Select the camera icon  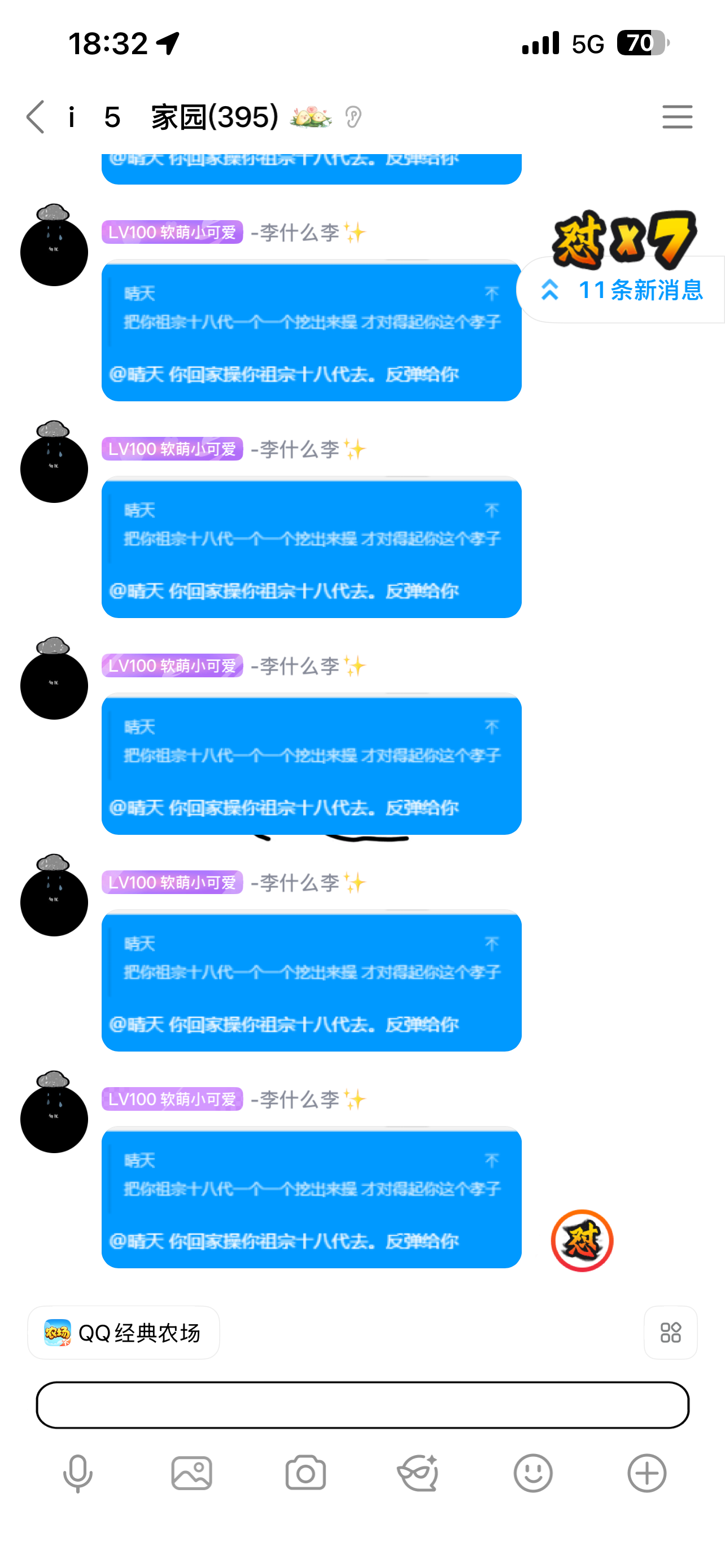(304, 1473)
